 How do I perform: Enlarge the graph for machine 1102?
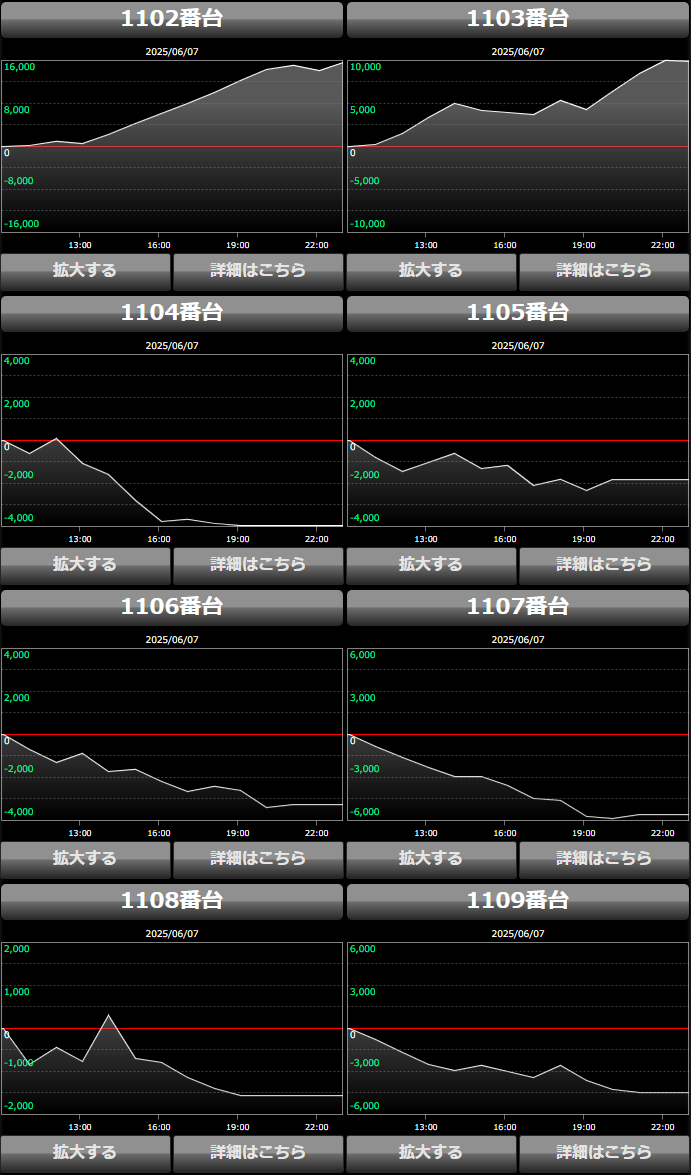click(x=85, y=270)
